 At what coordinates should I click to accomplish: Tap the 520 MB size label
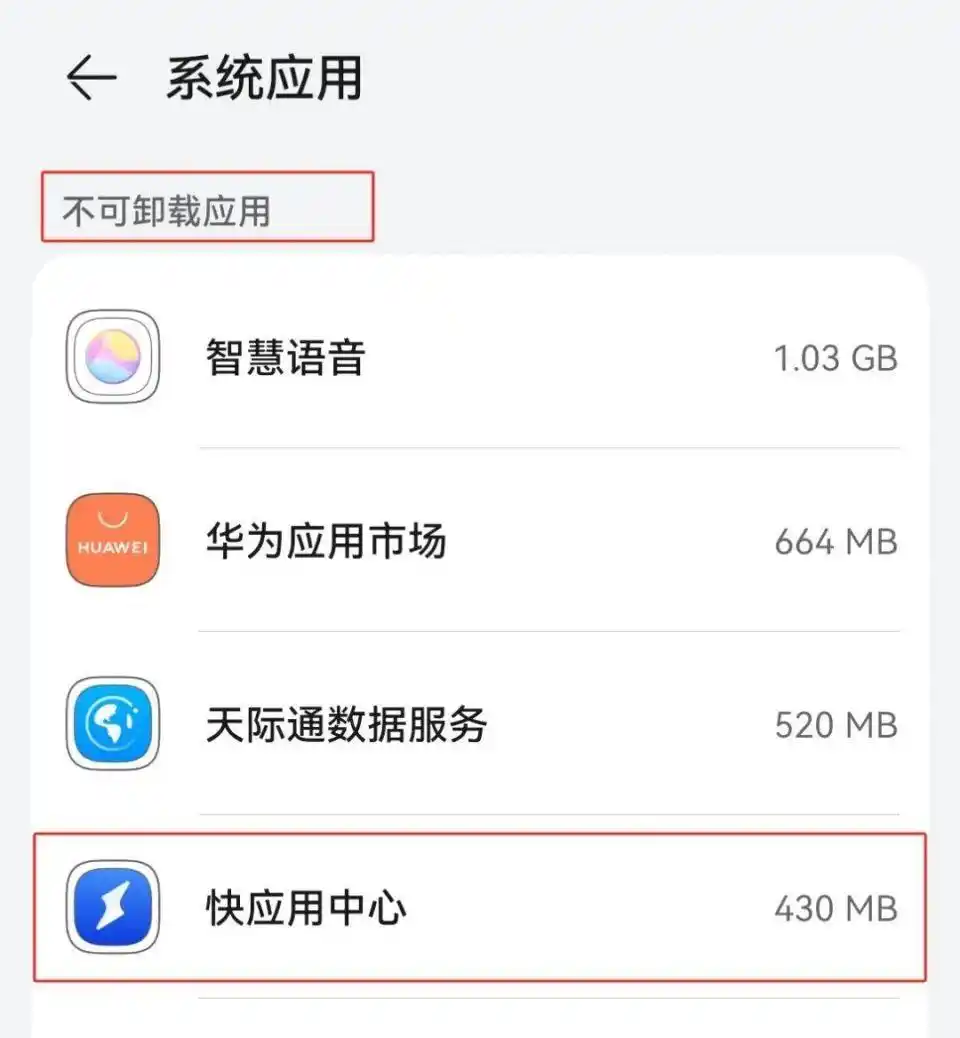pyautogui.click(x=835, y=725)
